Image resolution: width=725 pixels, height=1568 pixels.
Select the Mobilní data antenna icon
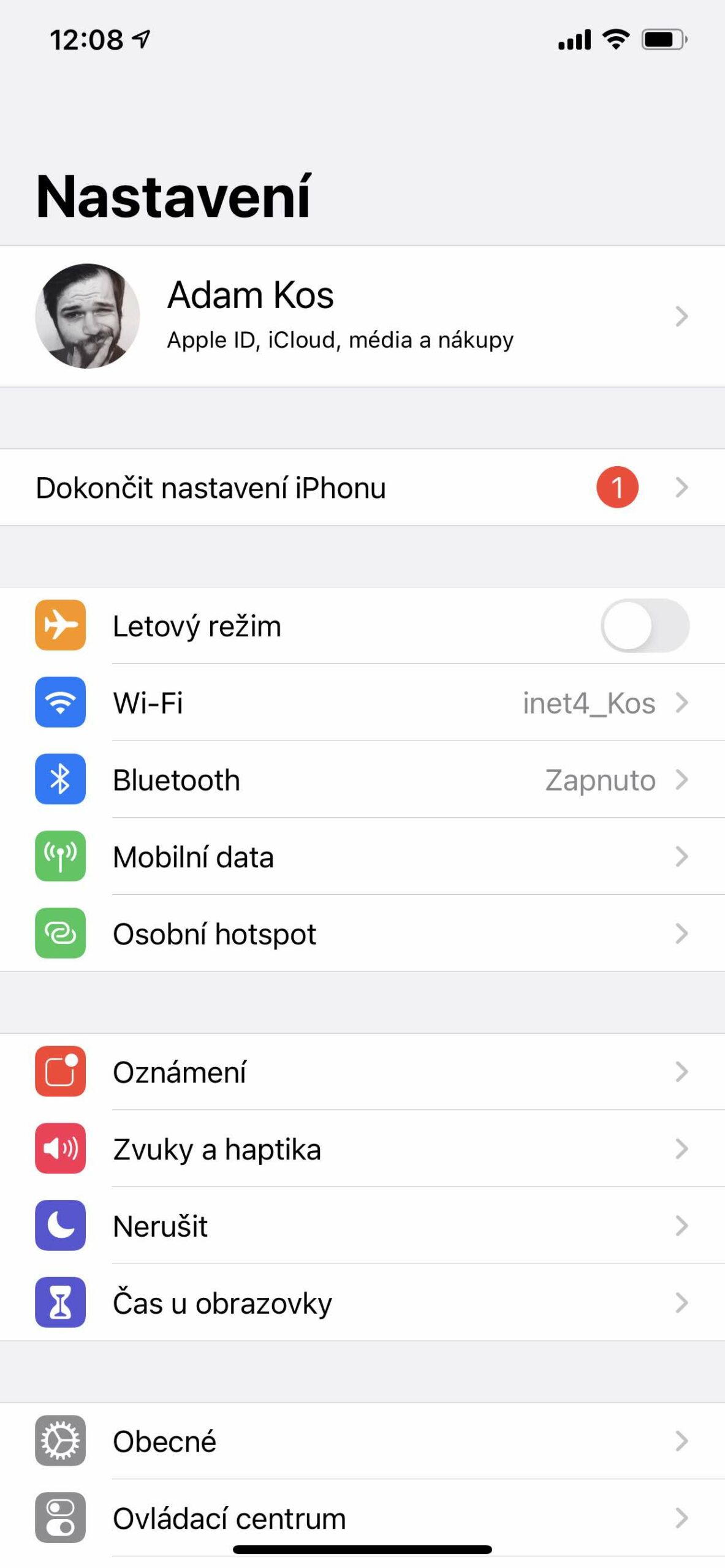pyautogui.click(x=59, y=857)
